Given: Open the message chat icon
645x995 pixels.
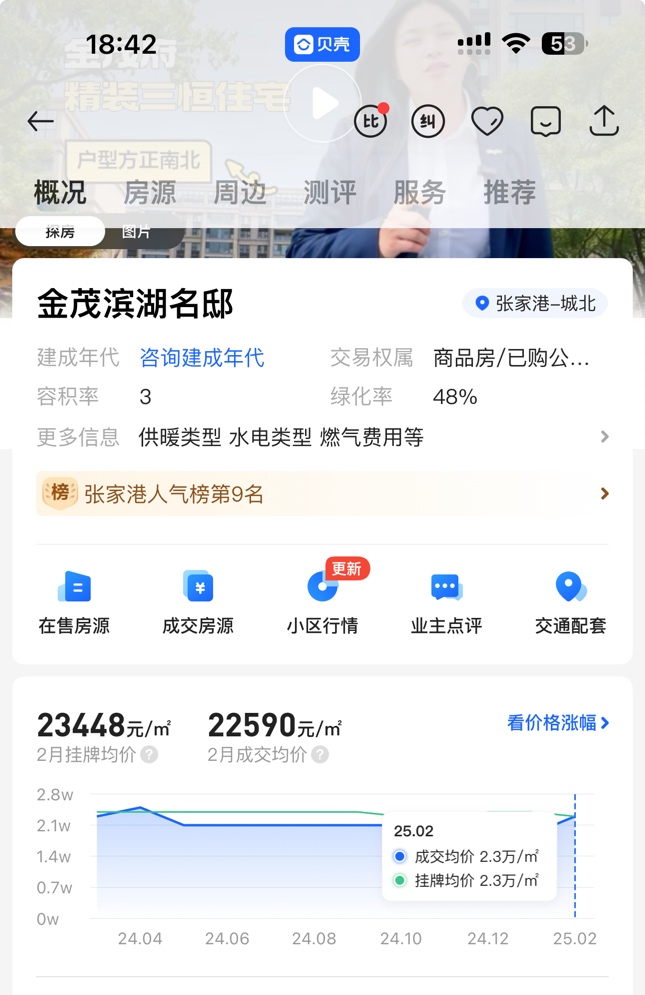Looking at the screenshot, I should click(x=545, y=122).
